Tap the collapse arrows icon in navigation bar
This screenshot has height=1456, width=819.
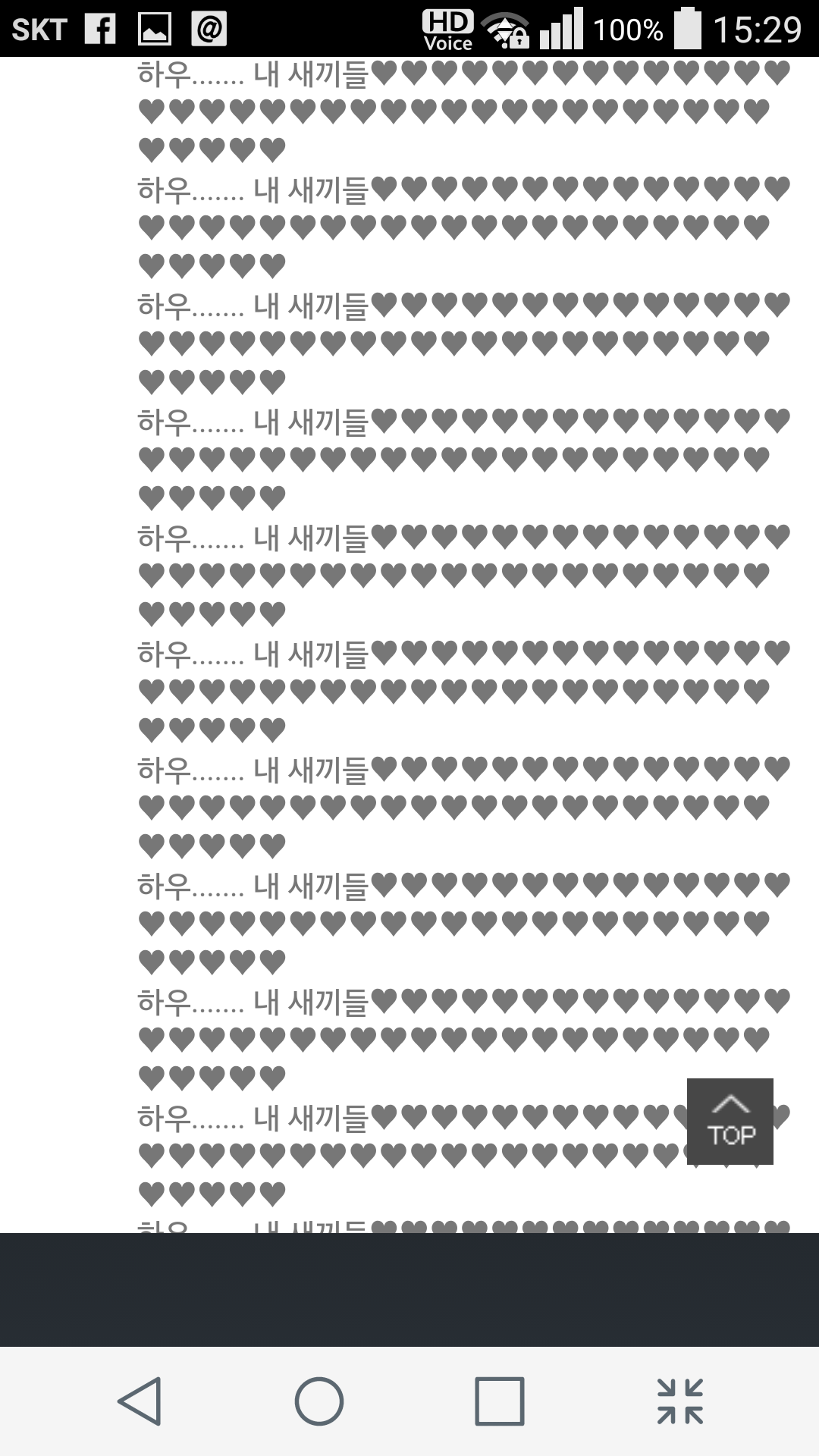[680, 1401]
